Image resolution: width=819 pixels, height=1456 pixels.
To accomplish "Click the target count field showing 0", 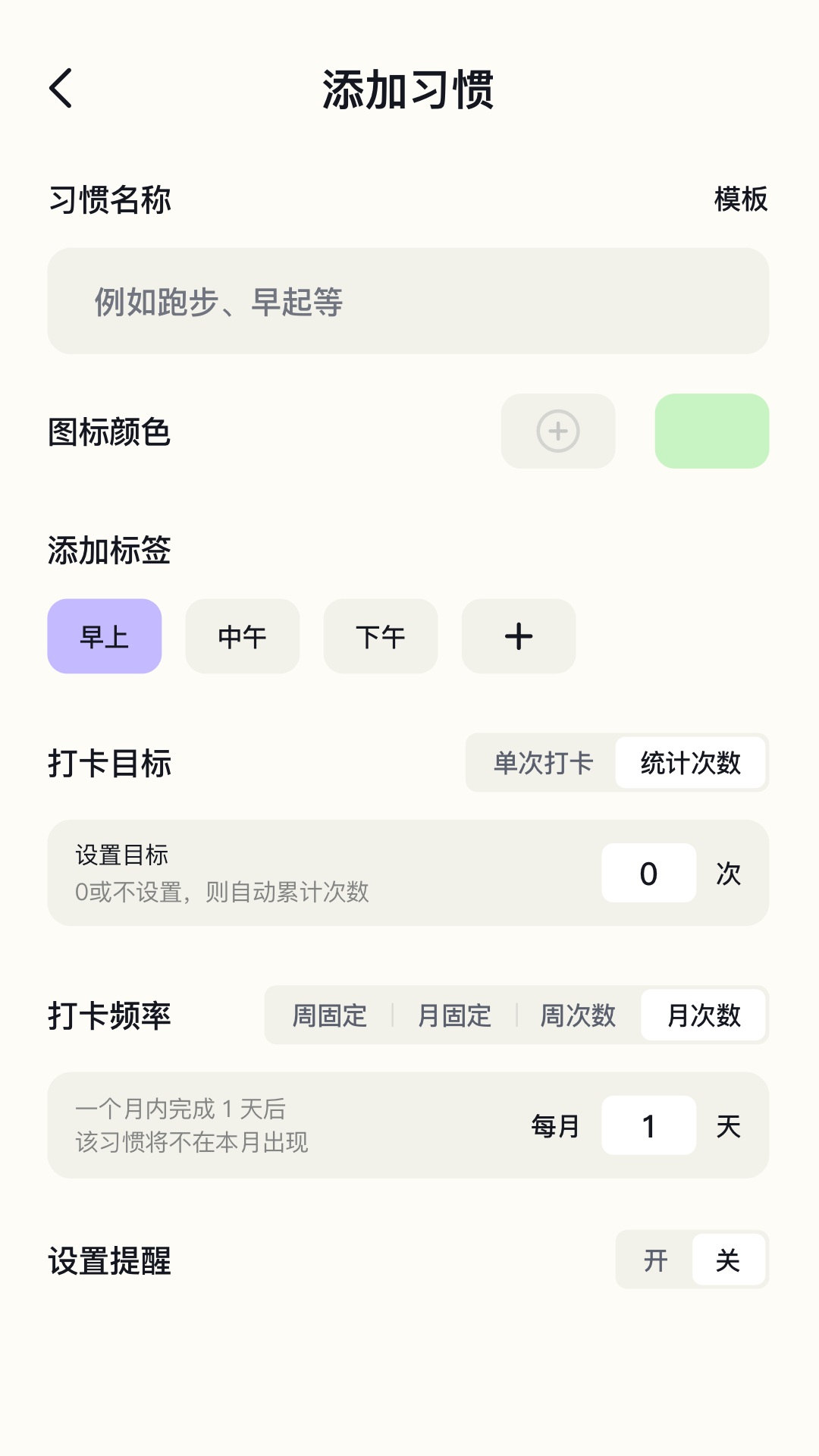I will (x=648, y=873).
